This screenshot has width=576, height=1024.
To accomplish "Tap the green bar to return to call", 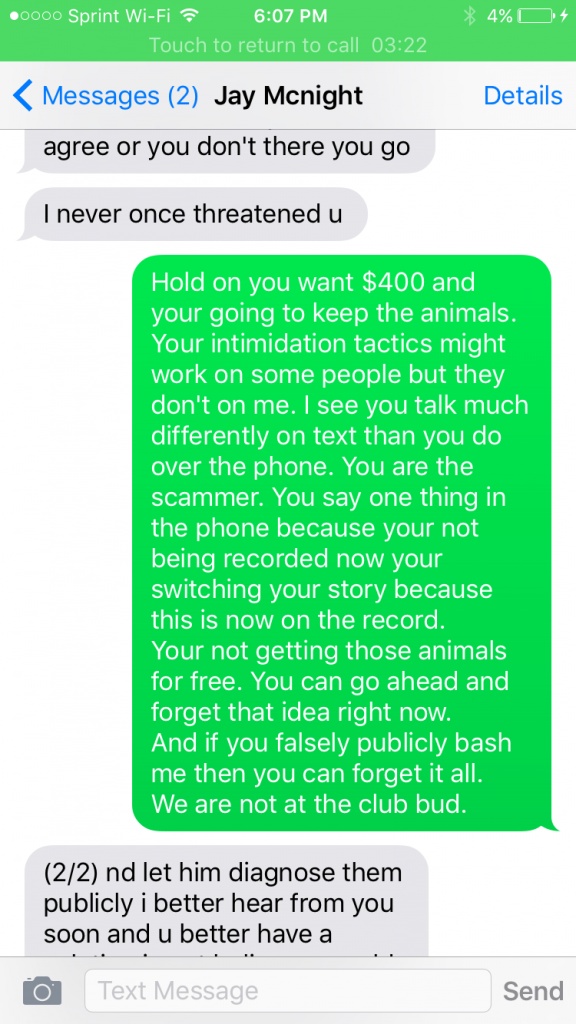I will 288,45.
